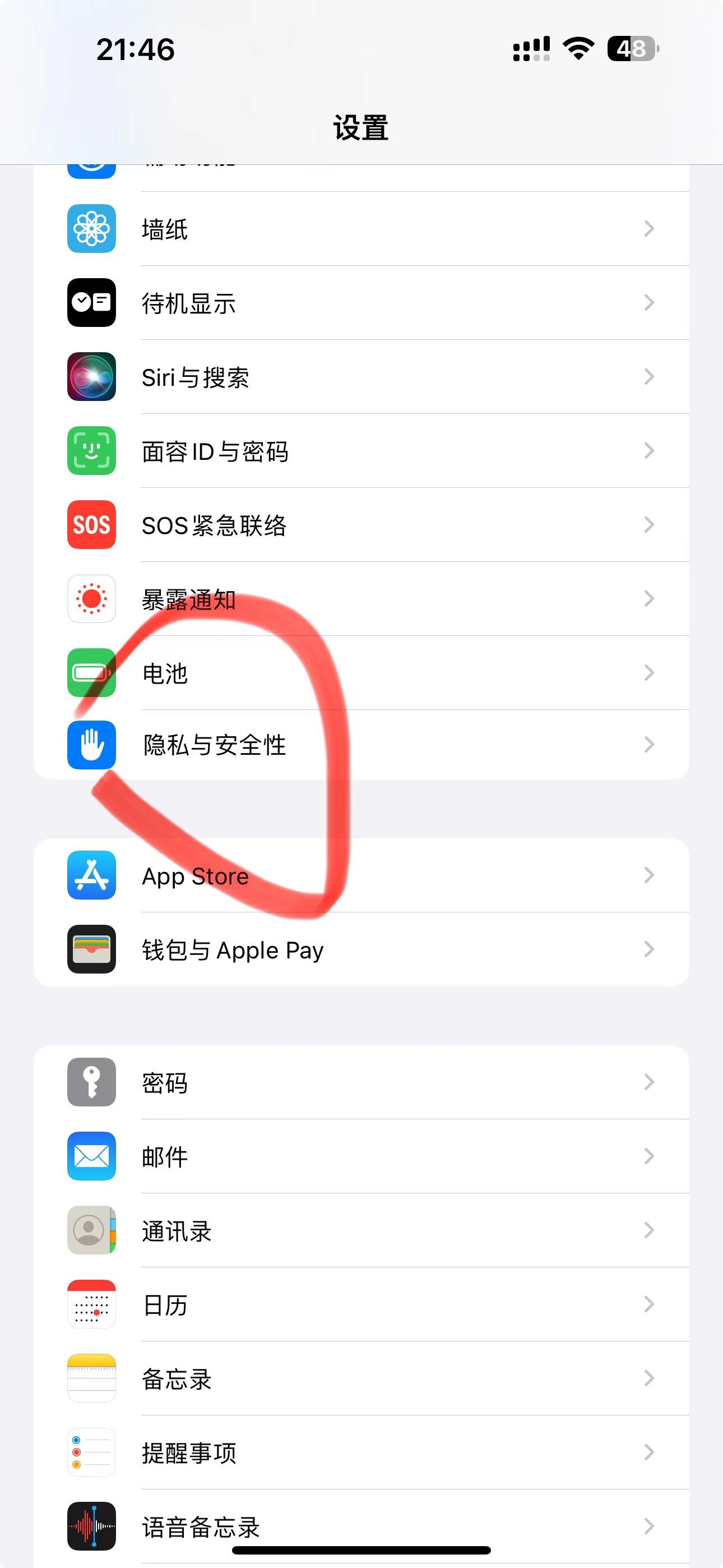
Task: Select SOS紧急联络
Action: click(x=361, y=525)
